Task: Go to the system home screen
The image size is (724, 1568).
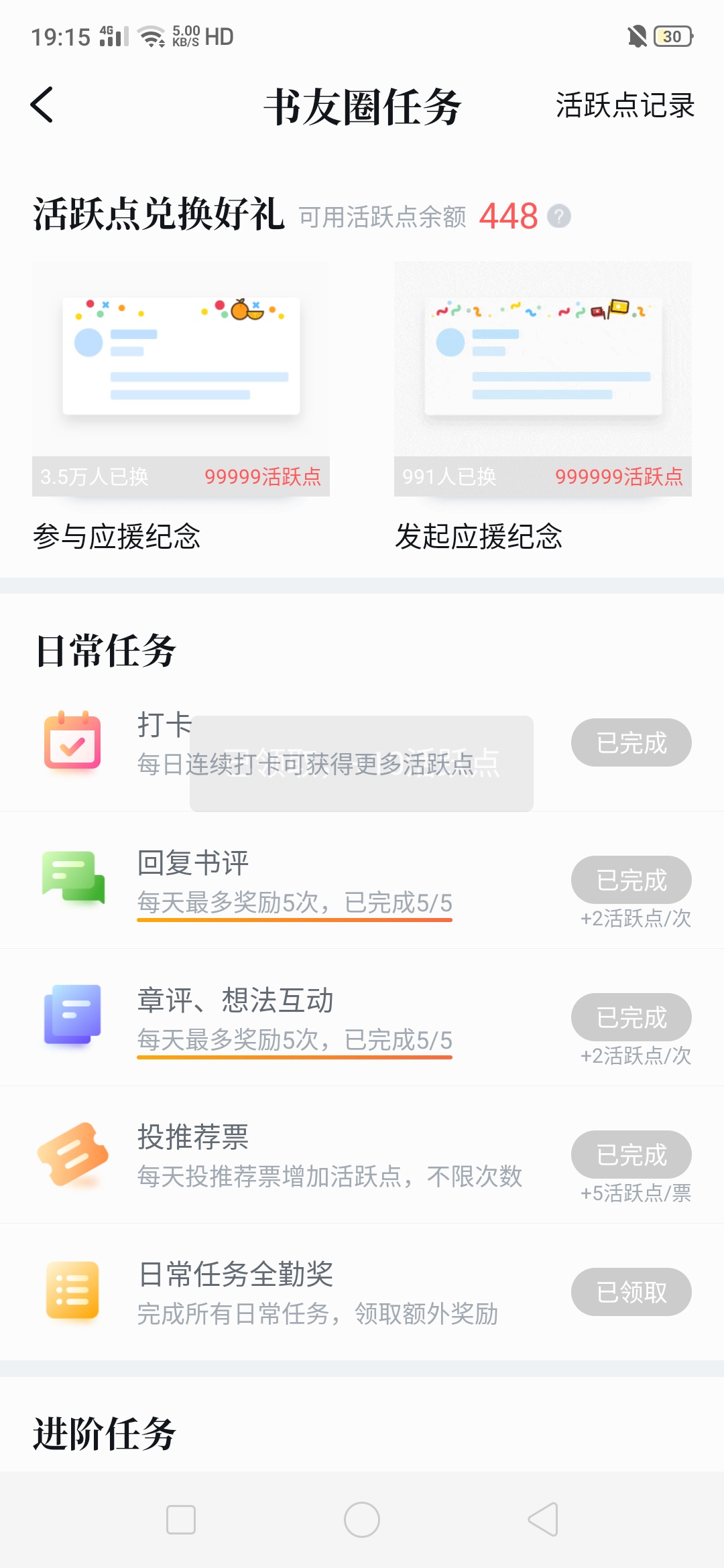Action: [362, 1520]
